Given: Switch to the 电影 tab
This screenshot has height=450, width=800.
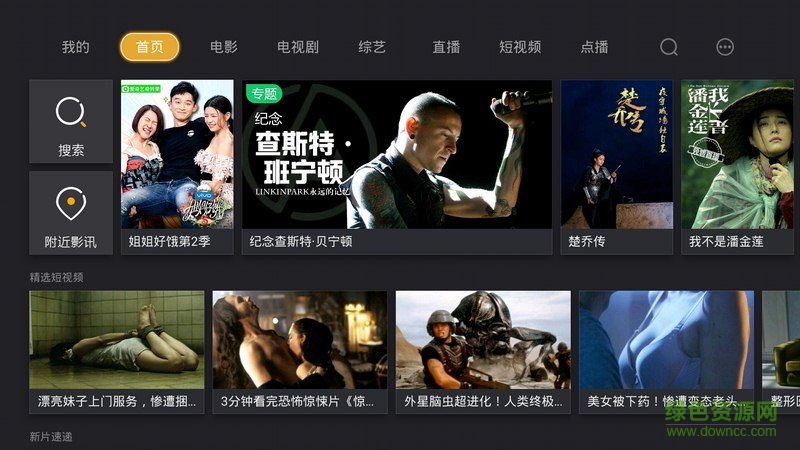Looking at the screenshot, I should tap(224, 47).
